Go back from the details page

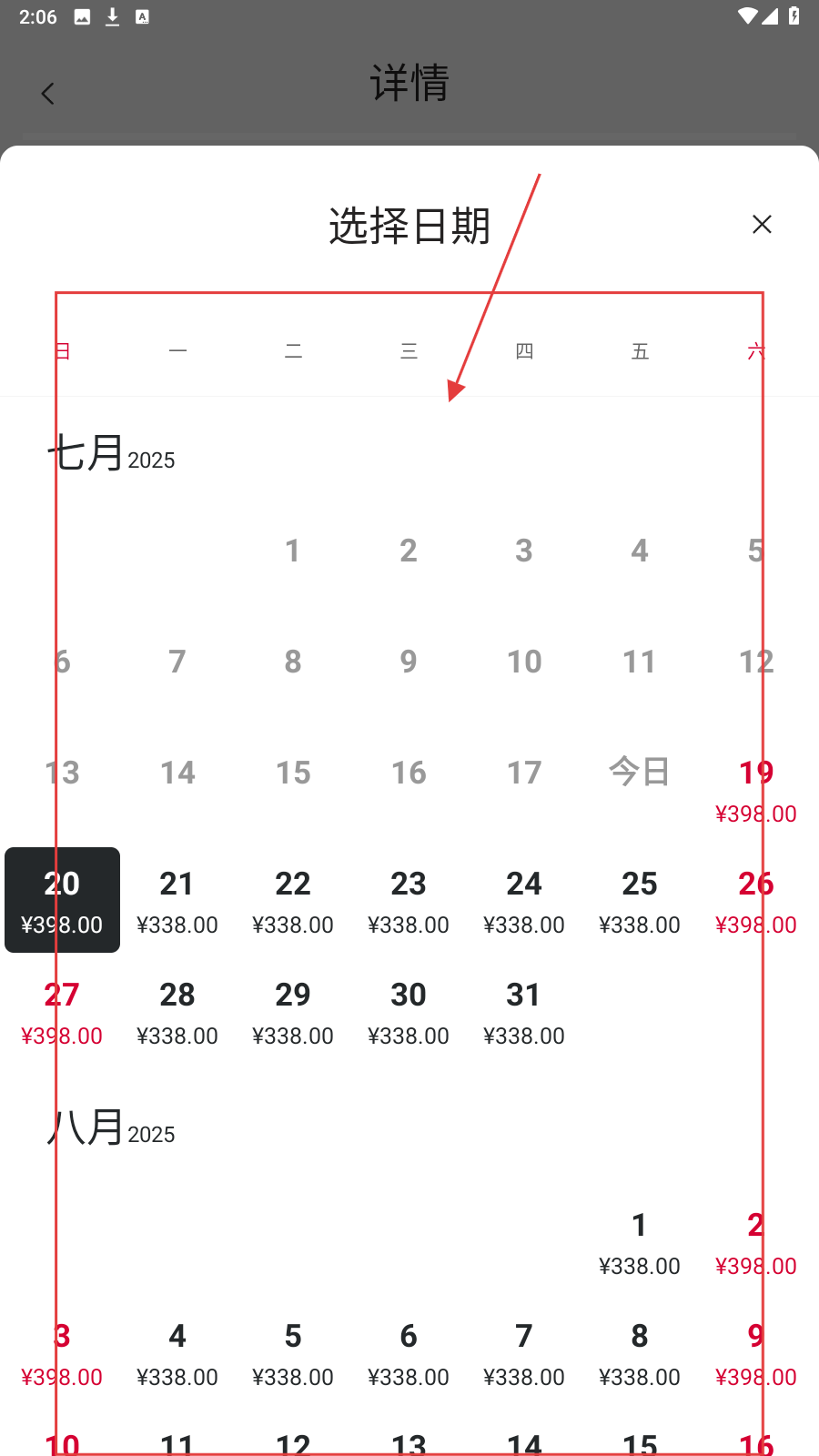click(48, 94)
